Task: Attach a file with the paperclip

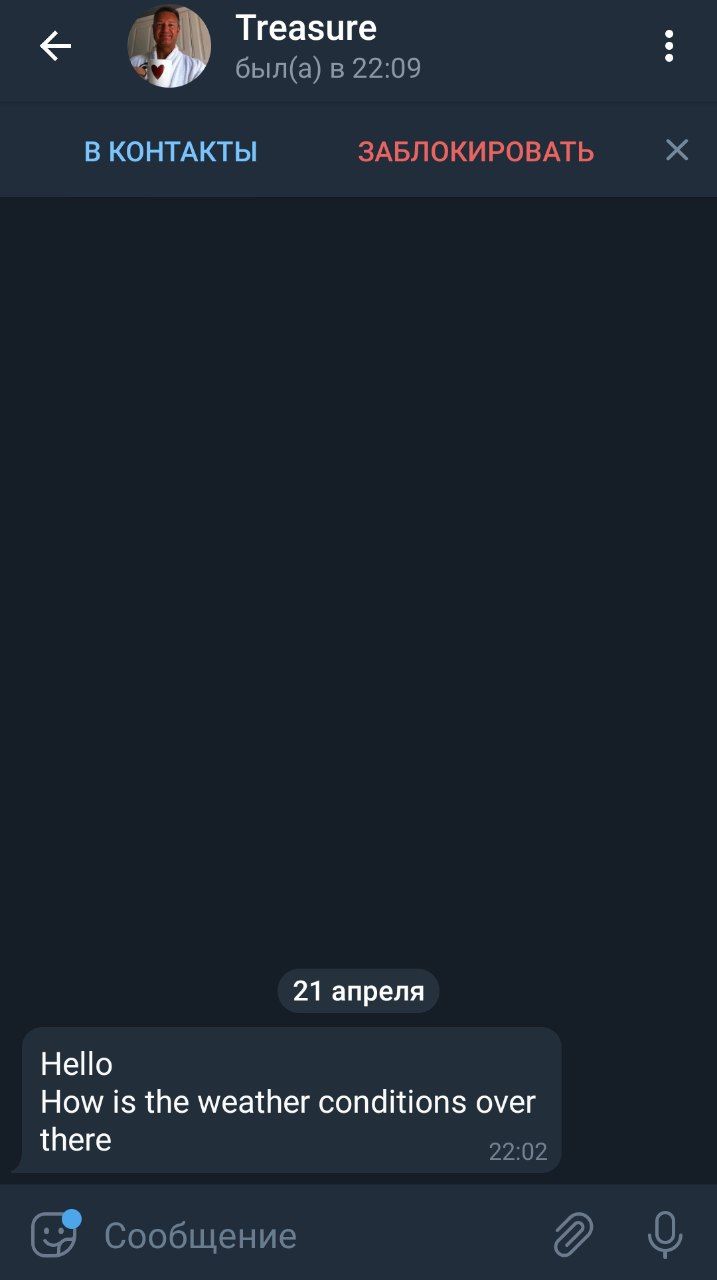Action: 574,1235
